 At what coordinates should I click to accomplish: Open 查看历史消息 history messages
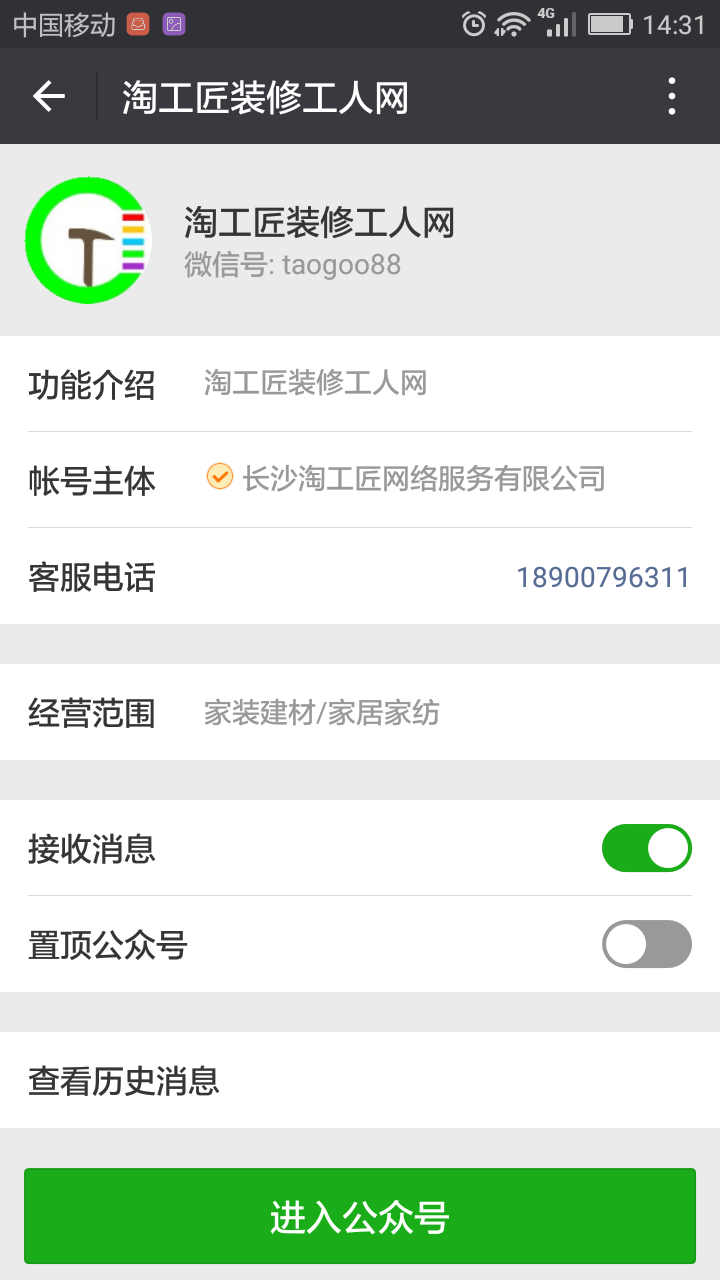click(x=360, y=1080)
